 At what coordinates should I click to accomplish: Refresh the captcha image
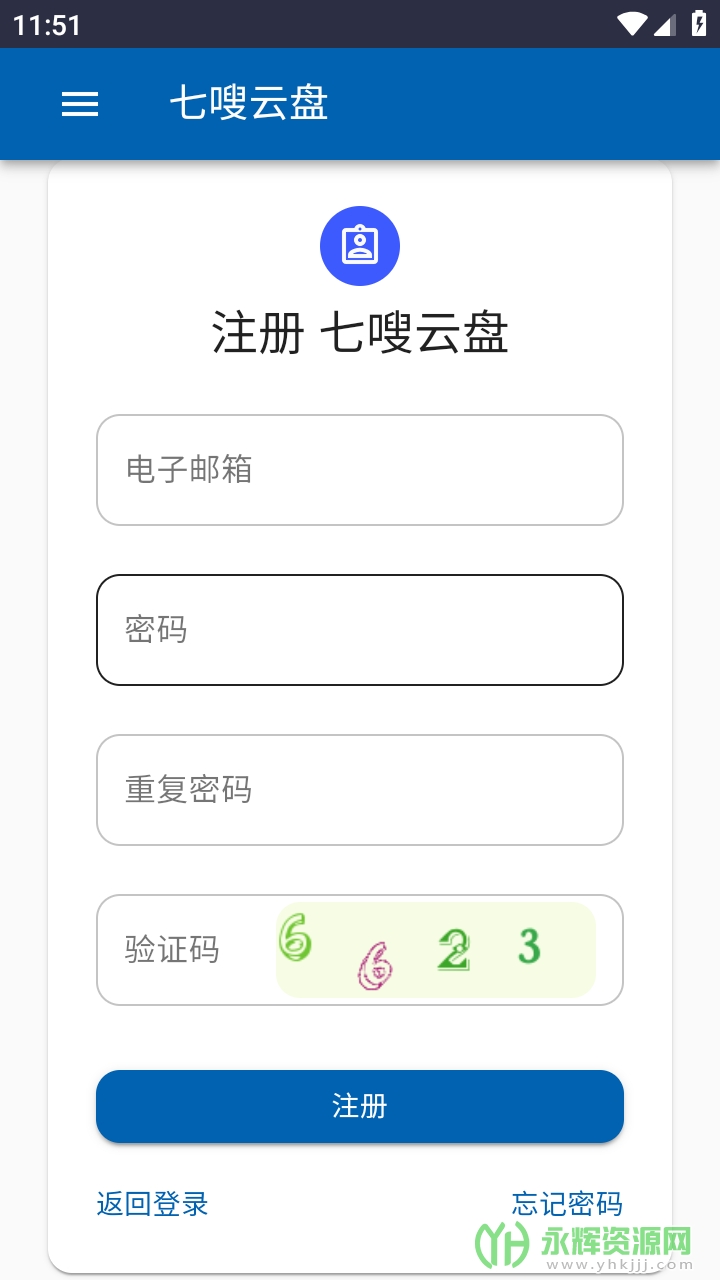click(436, 950)
